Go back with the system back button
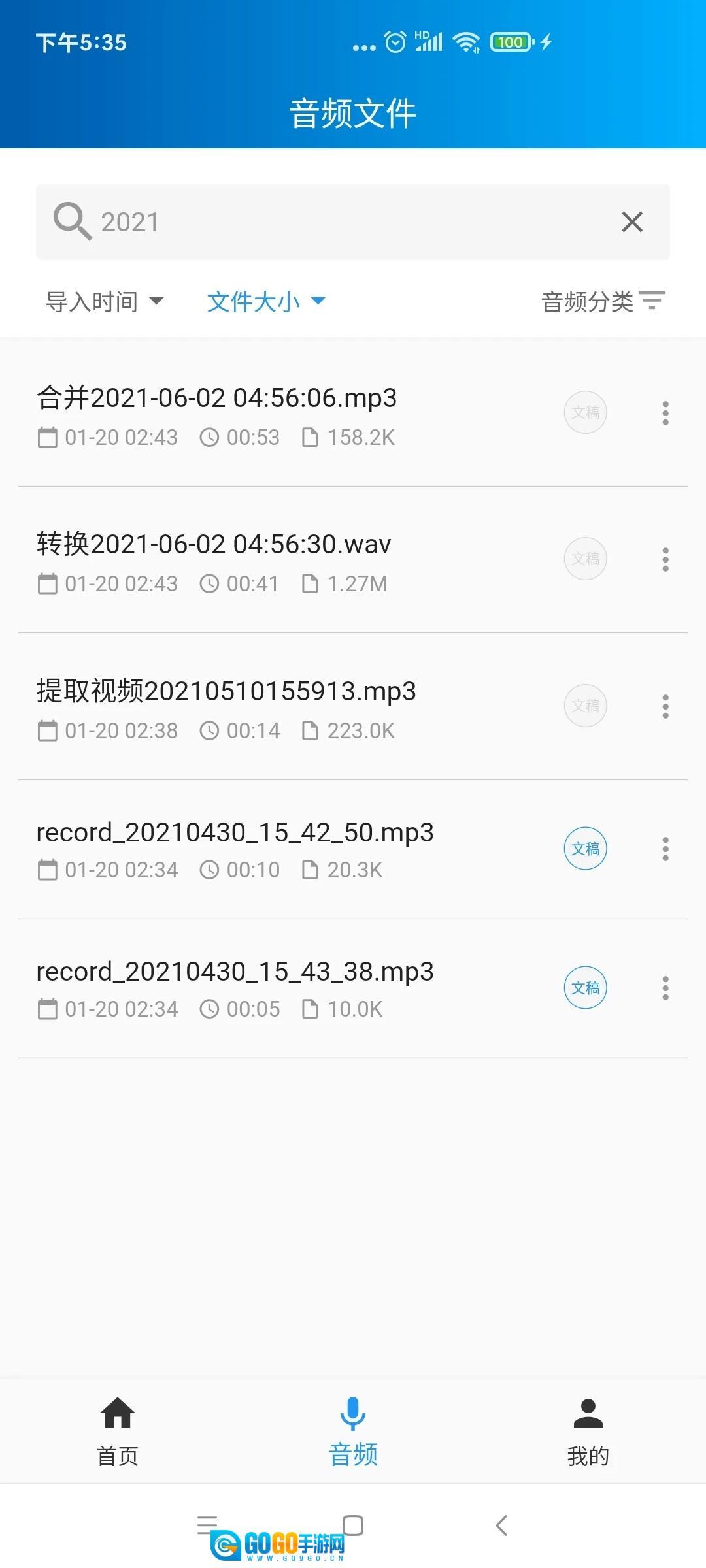706x1568 pixels. tap(501, 1526)
